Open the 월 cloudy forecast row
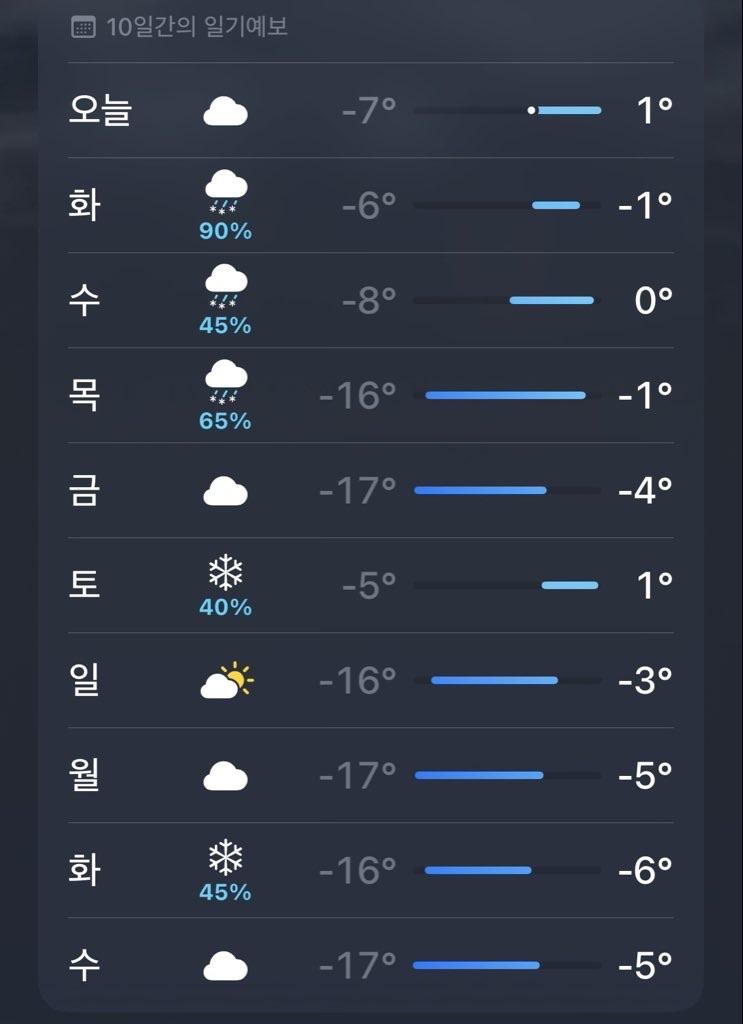Viewport: 743px width, 1024px height. coord(370,775)
